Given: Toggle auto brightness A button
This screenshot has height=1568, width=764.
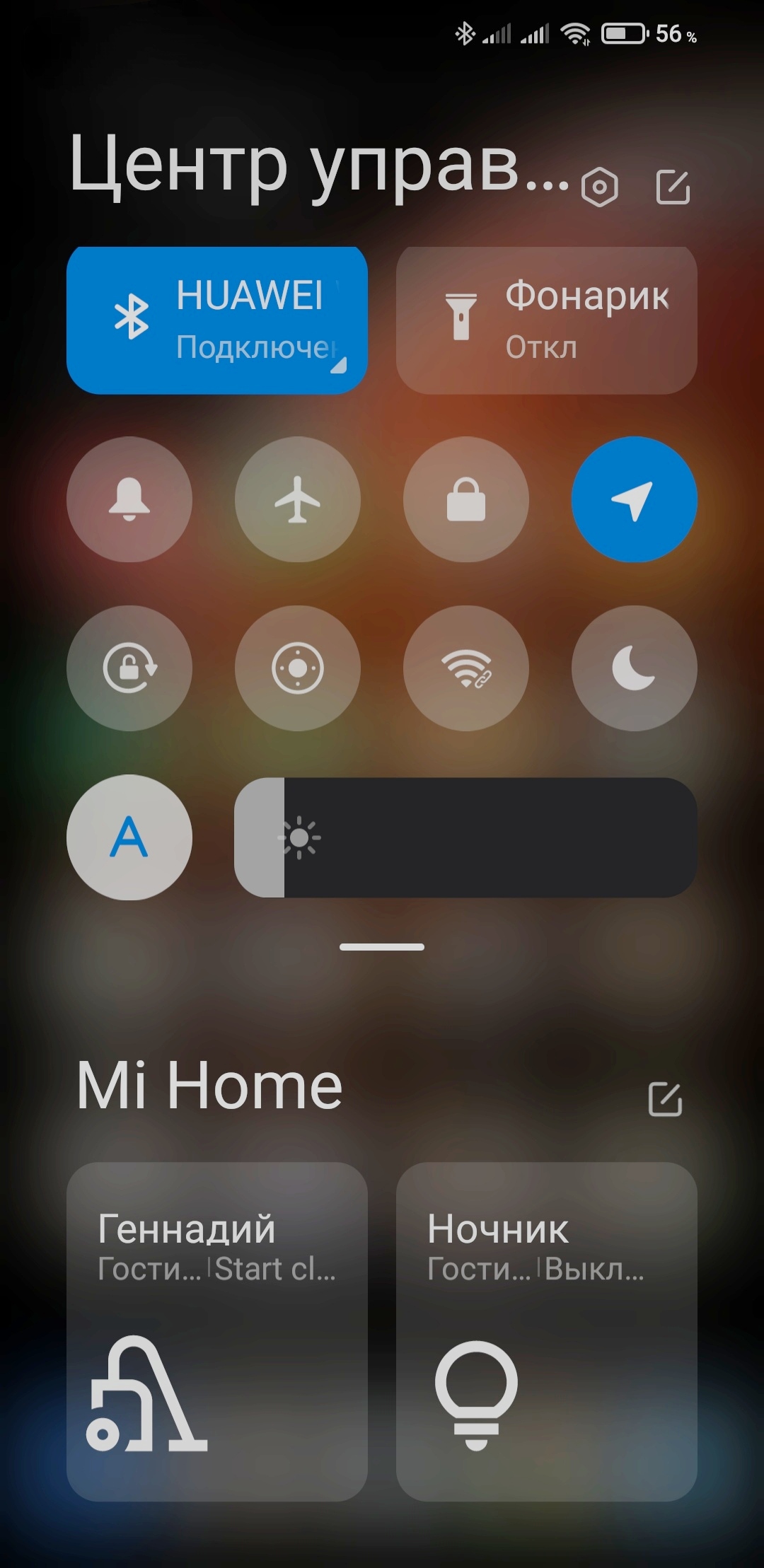Looking at the screenshot, I should click(x=129, y=837).
